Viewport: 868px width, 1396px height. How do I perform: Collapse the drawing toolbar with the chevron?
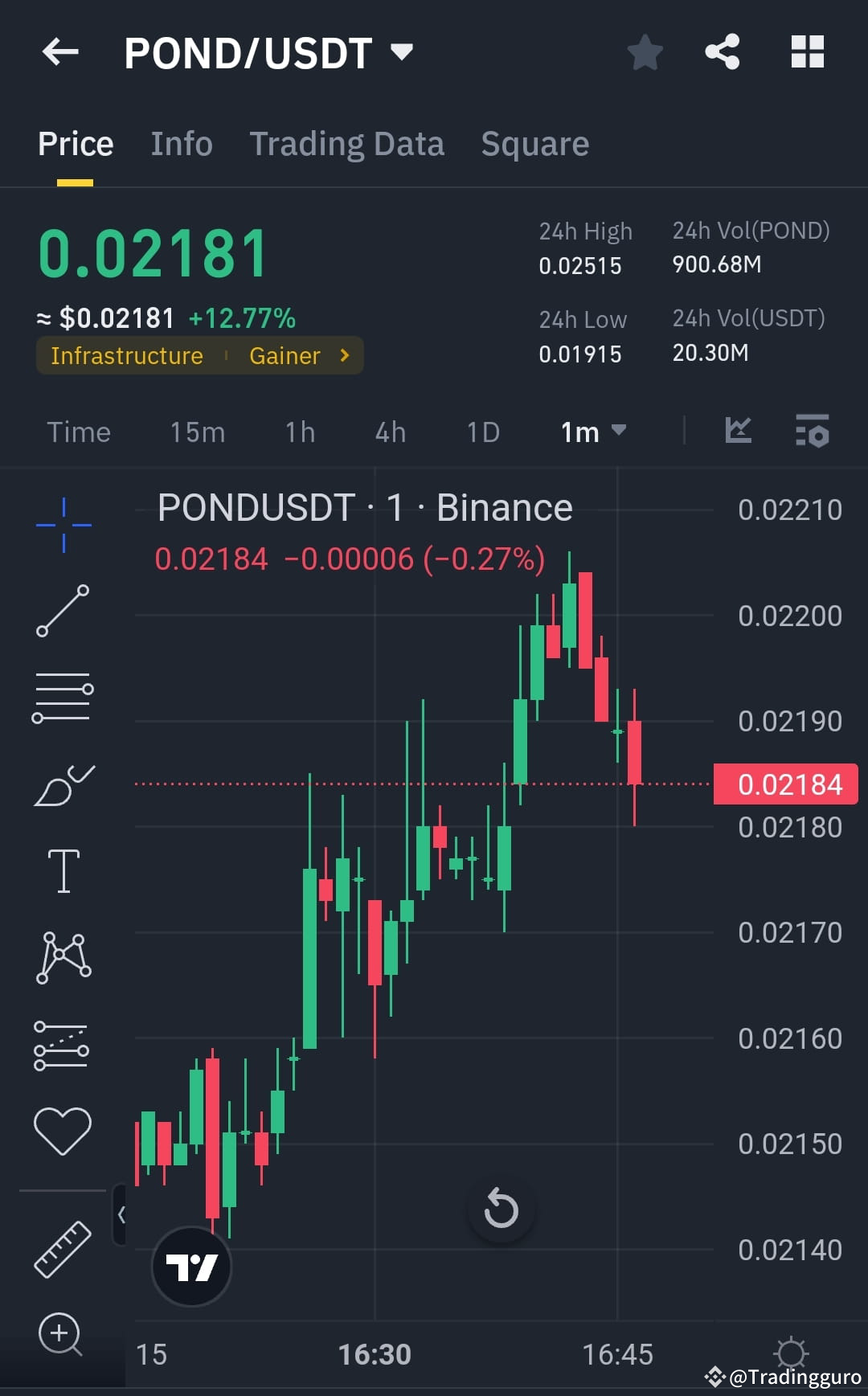pos(122,1215)
